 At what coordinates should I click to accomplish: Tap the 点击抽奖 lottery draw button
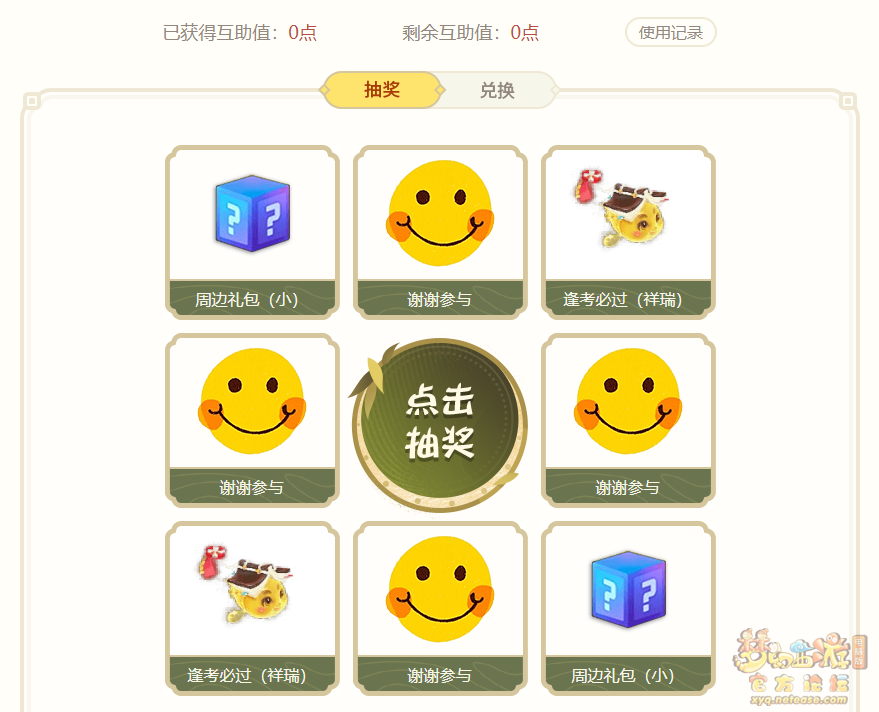[439, 423]
